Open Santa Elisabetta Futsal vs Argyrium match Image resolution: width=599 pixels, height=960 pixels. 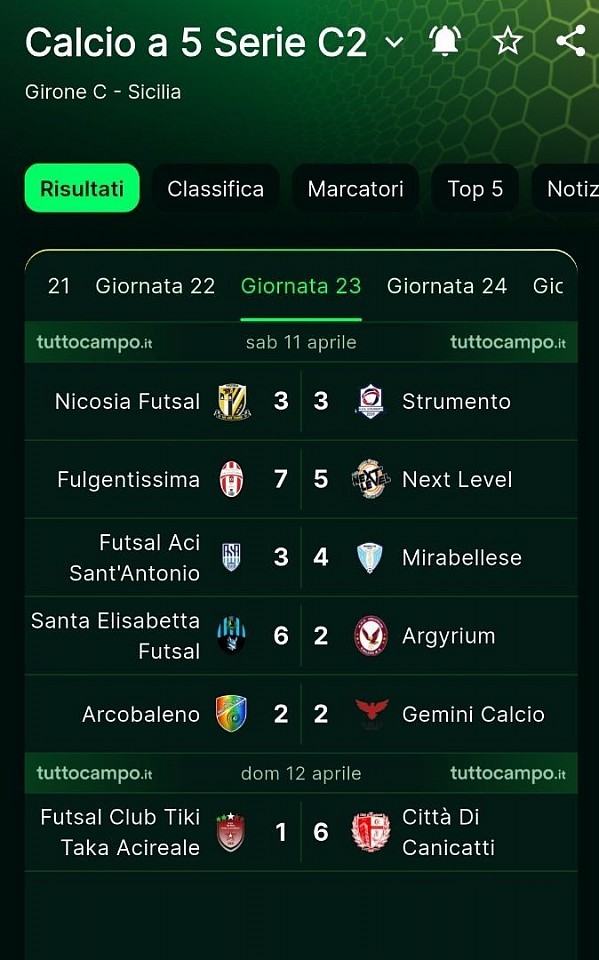tap(301, 636)
